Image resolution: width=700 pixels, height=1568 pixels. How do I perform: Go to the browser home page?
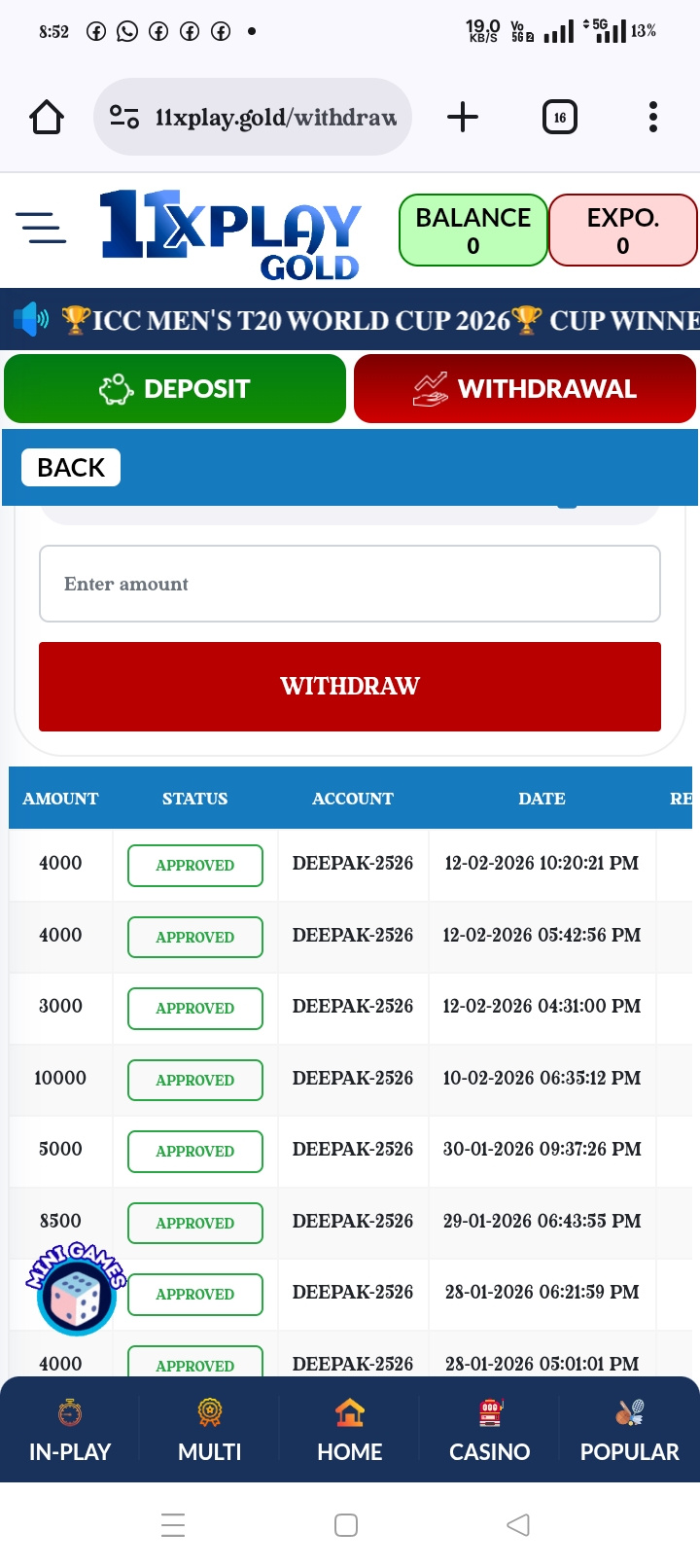[47, 118]
